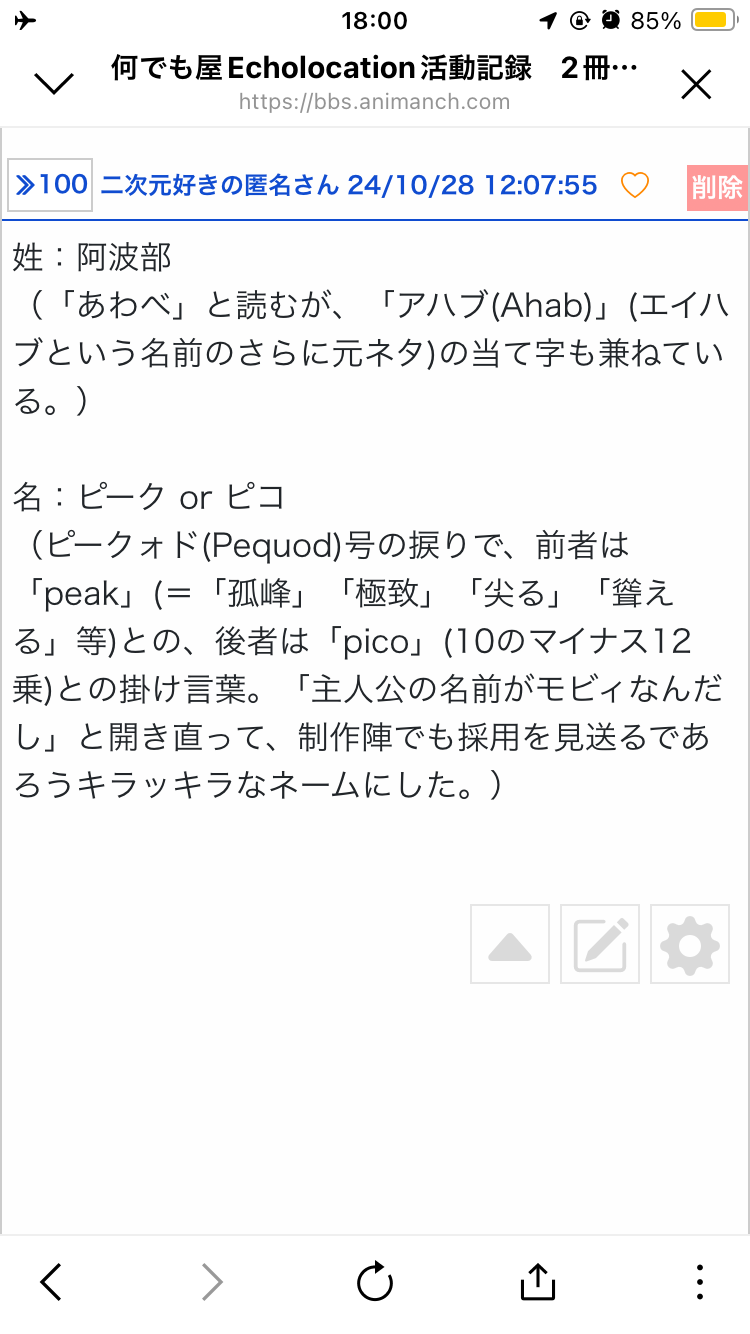
Task: Open the three-dot overflow menu
Action: coord(700,1281)
